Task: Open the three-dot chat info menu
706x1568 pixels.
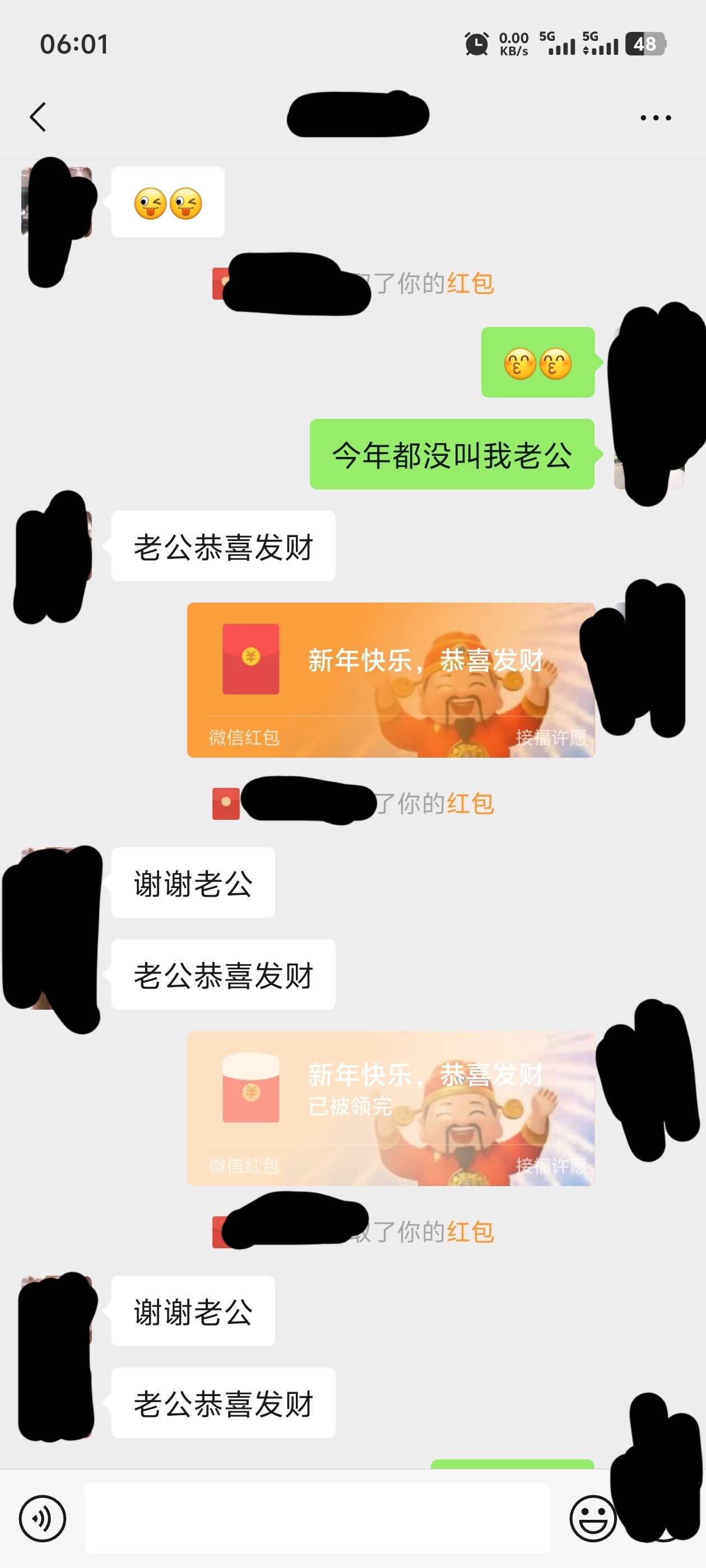Action: [x=656, y=118]
